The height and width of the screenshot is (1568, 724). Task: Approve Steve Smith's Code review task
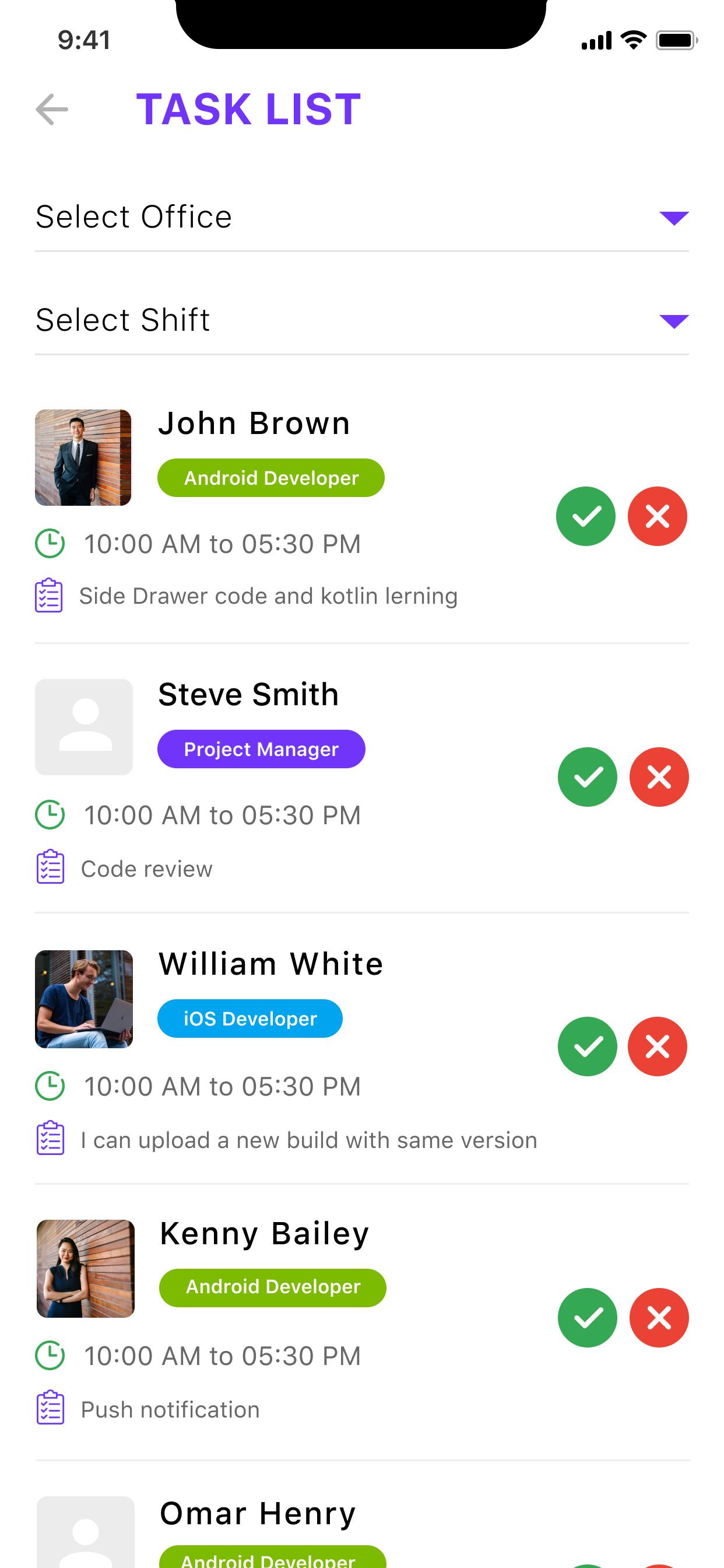pos(588,776)
